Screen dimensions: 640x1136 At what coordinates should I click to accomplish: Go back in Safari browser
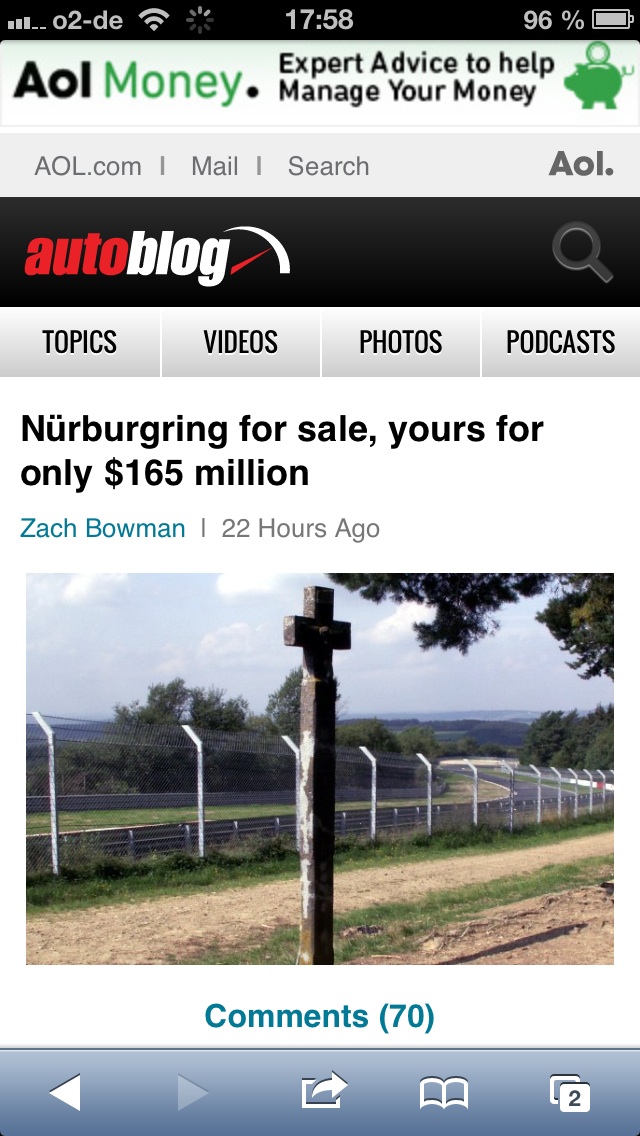(x=65, y=1092)
